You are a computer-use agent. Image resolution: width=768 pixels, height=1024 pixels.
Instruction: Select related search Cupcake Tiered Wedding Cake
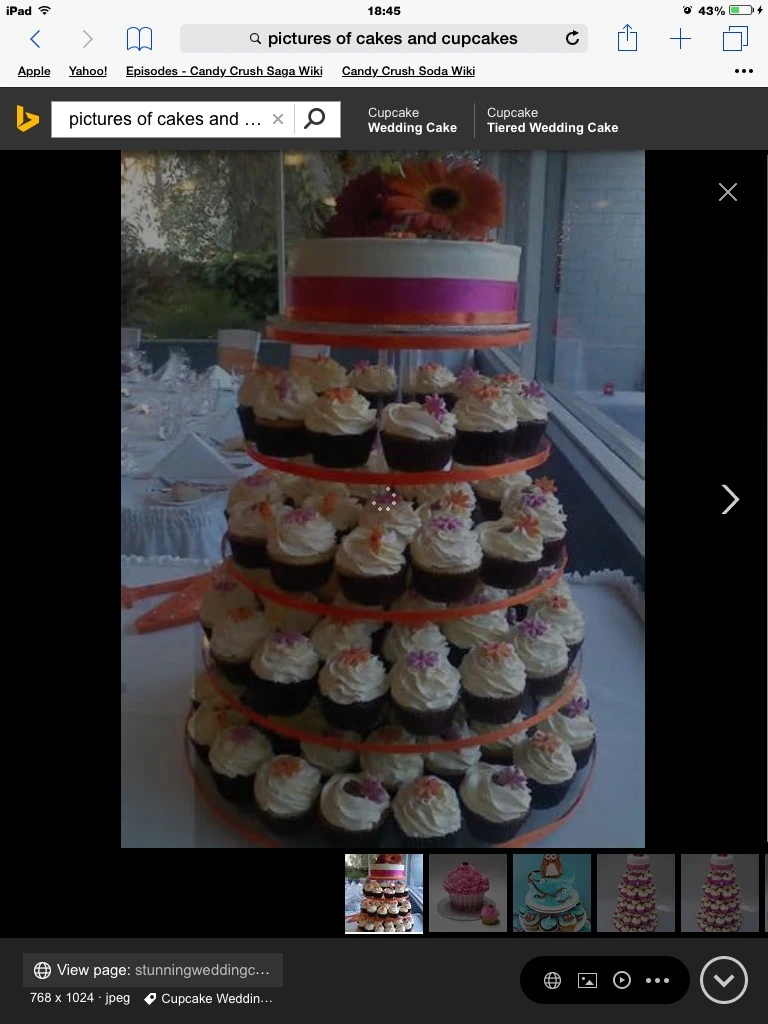tap(551, 120)
